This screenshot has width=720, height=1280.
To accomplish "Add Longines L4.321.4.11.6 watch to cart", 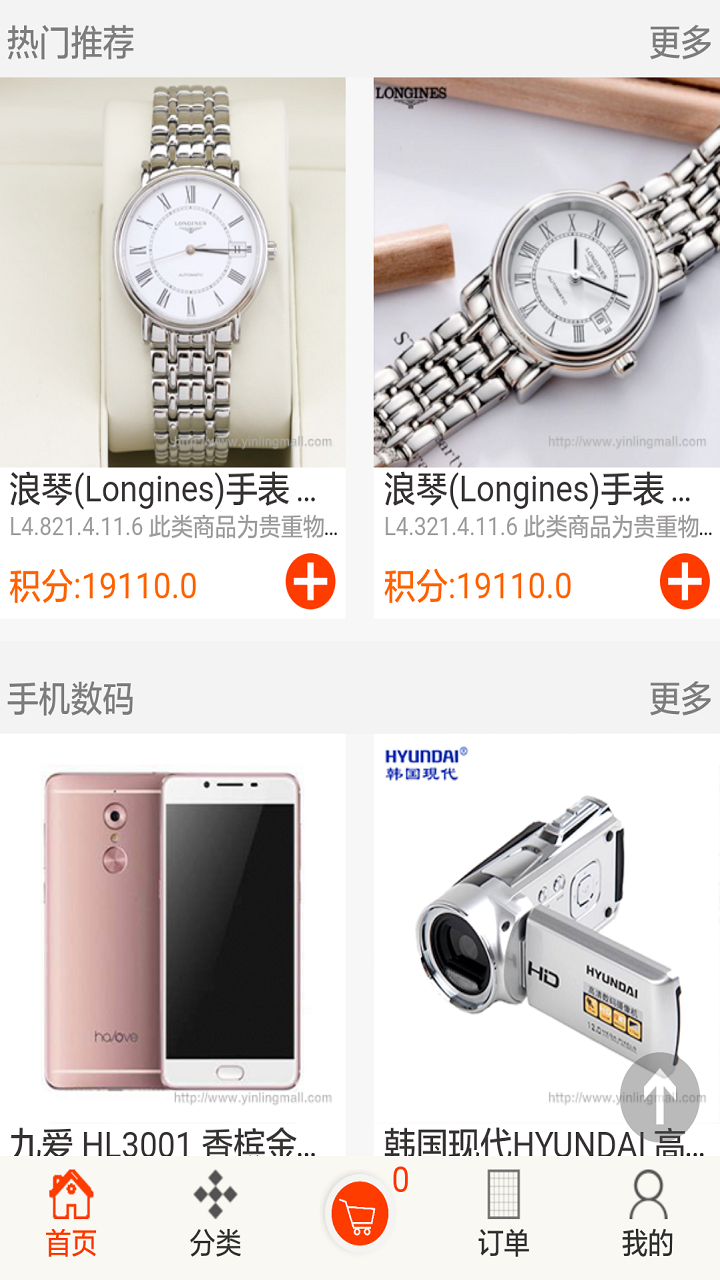I will coord(685,582).
